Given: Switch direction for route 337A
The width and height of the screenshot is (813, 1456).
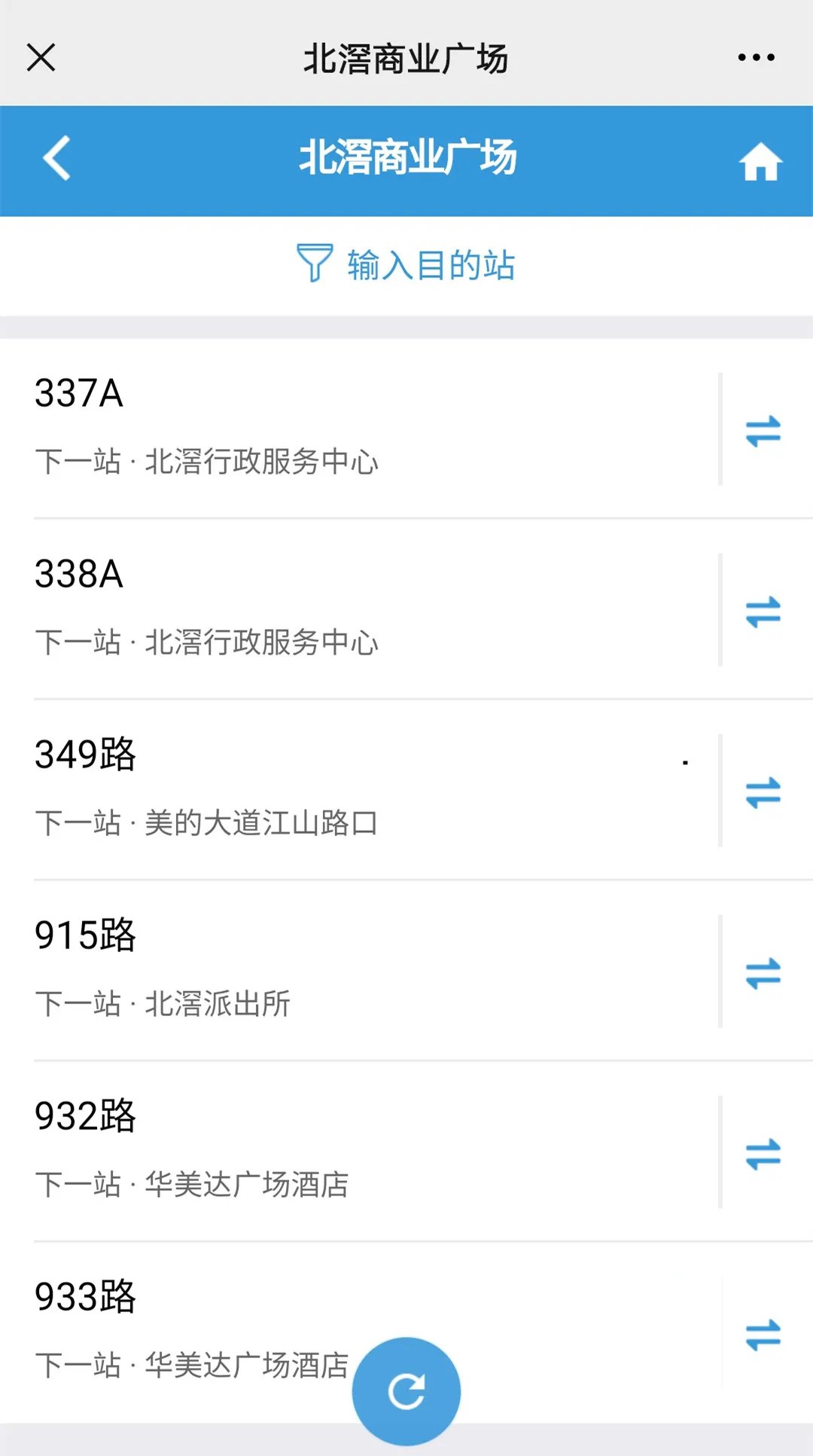Looking at the screenshot, I should pyautogui.click(x=763, y=431).
